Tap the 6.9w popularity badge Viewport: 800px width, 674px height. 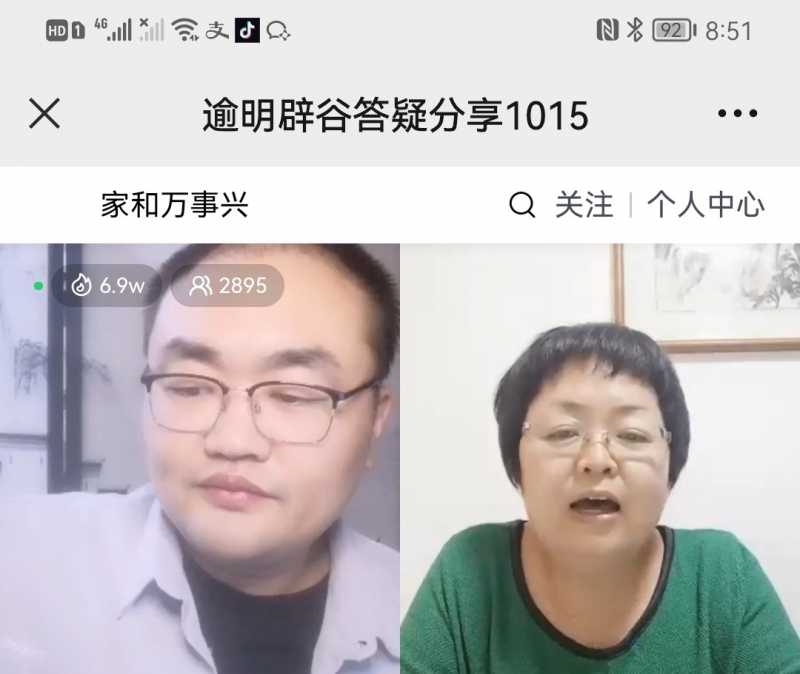106,286
